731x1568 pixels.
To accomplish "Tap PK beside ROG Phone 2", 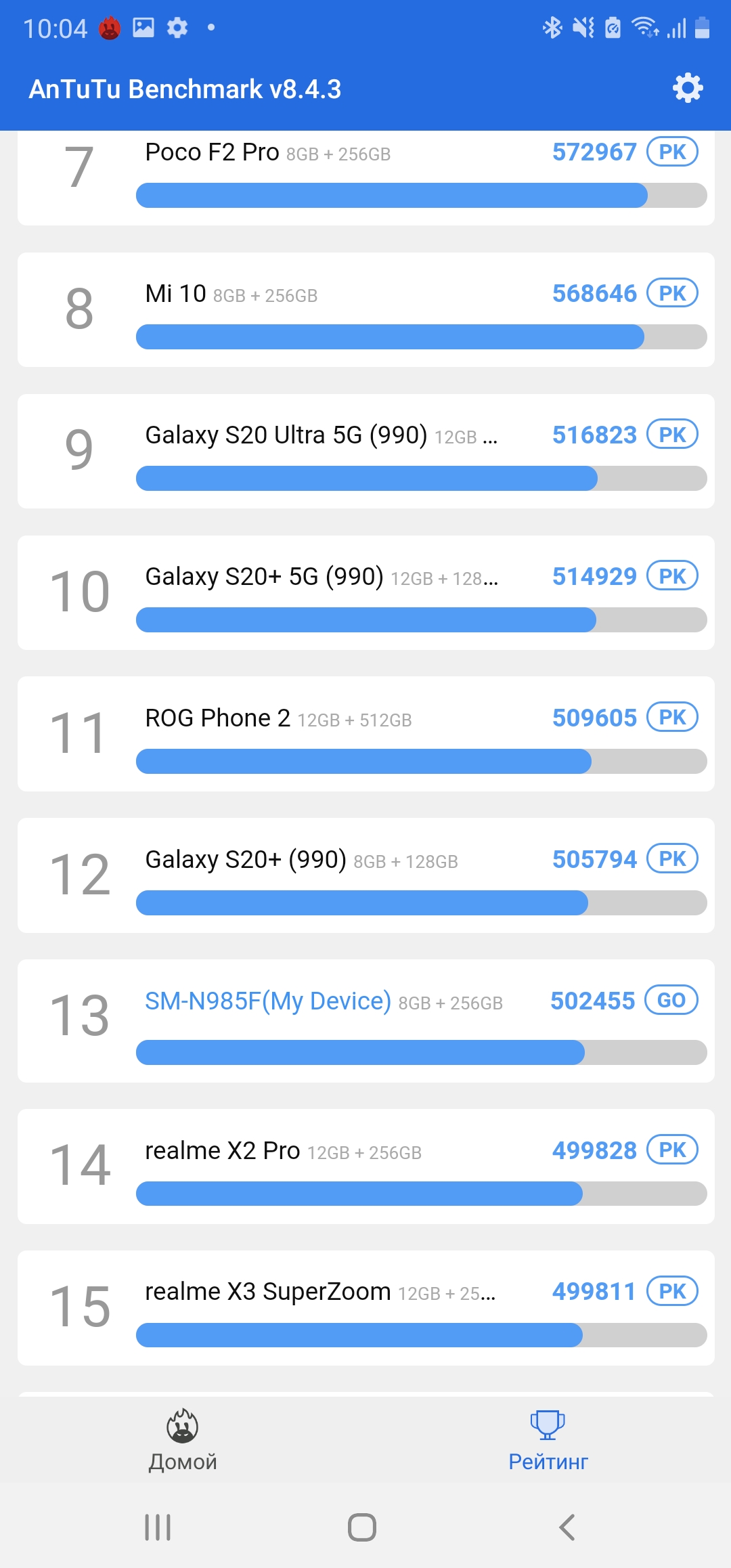I will pyautogui.click(x=672, y=718).
